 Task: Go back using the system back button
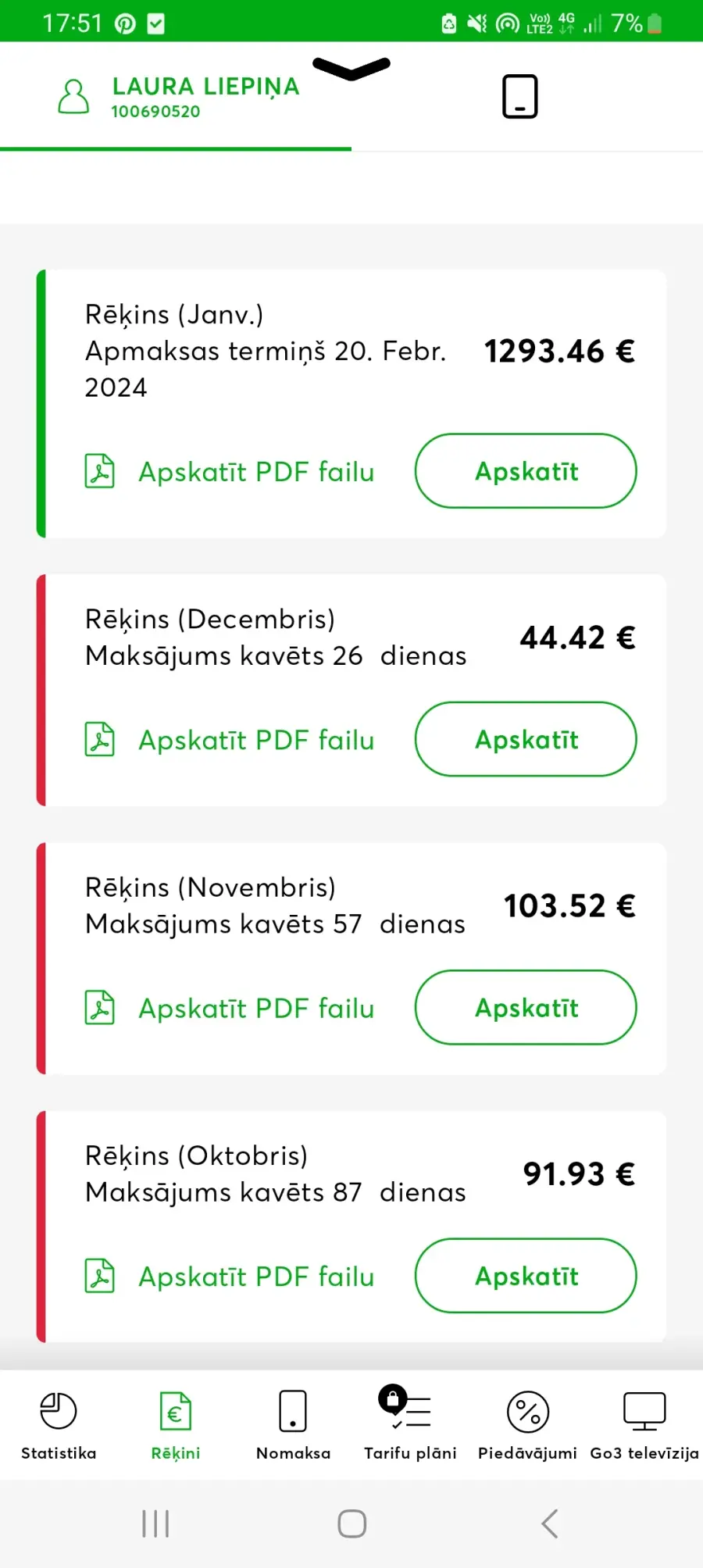point(550,1523)
